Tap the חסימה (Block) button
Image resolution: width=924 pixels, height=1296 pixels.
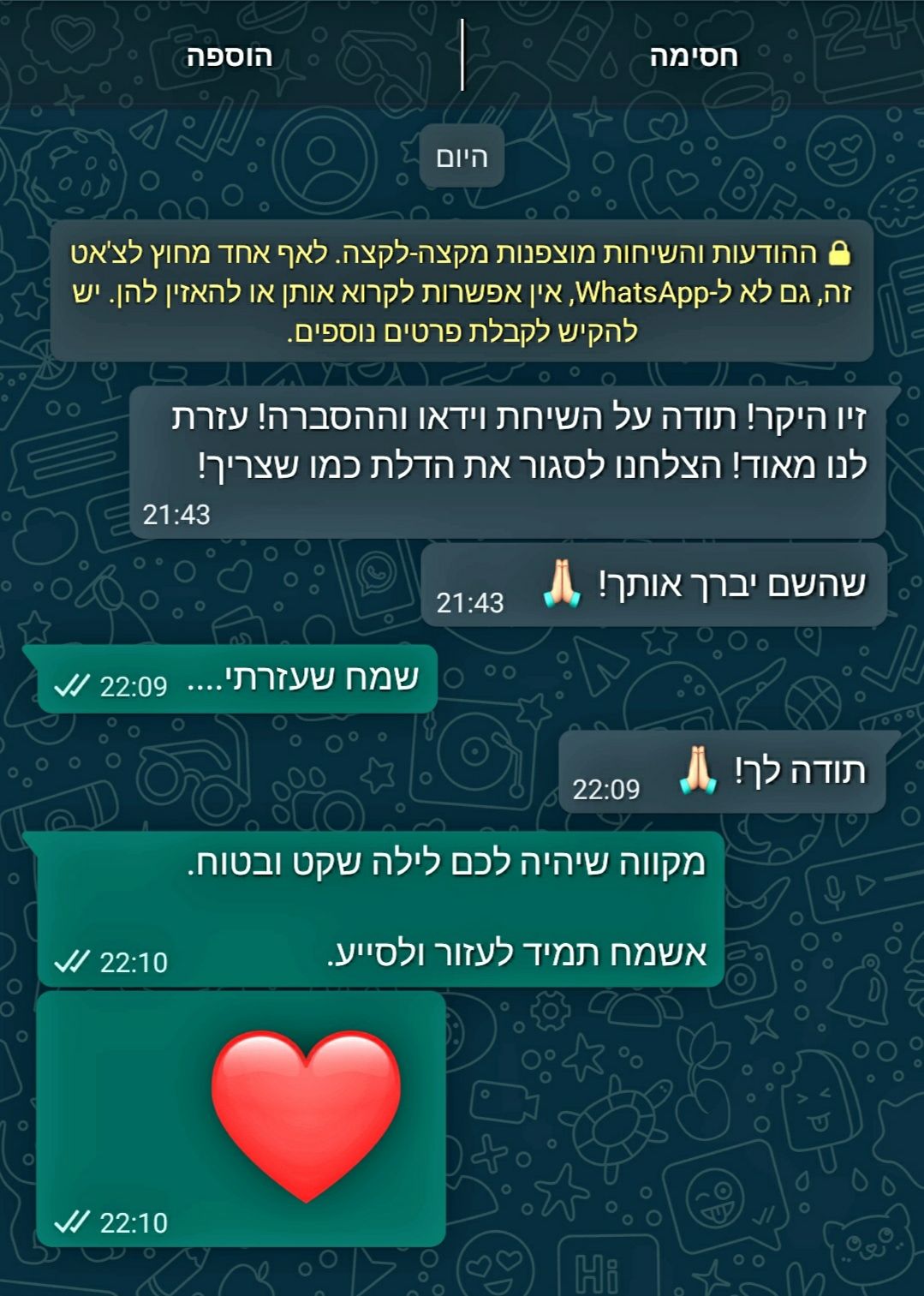(x=693, y=57)
